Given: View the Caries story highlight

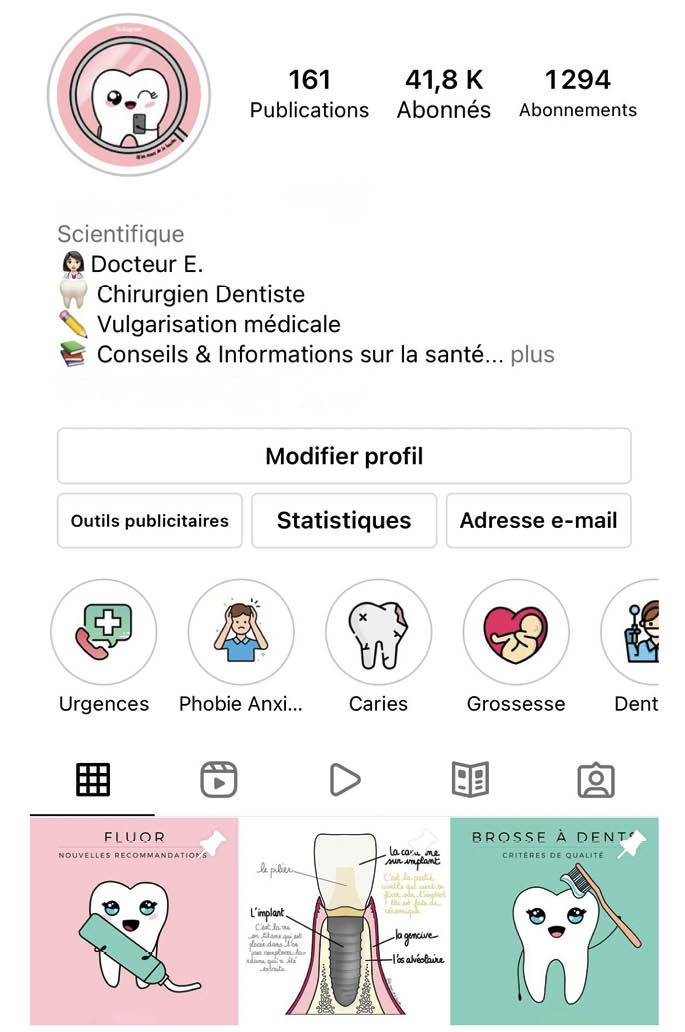Looking at the screenshot, I should coord(379,632).
